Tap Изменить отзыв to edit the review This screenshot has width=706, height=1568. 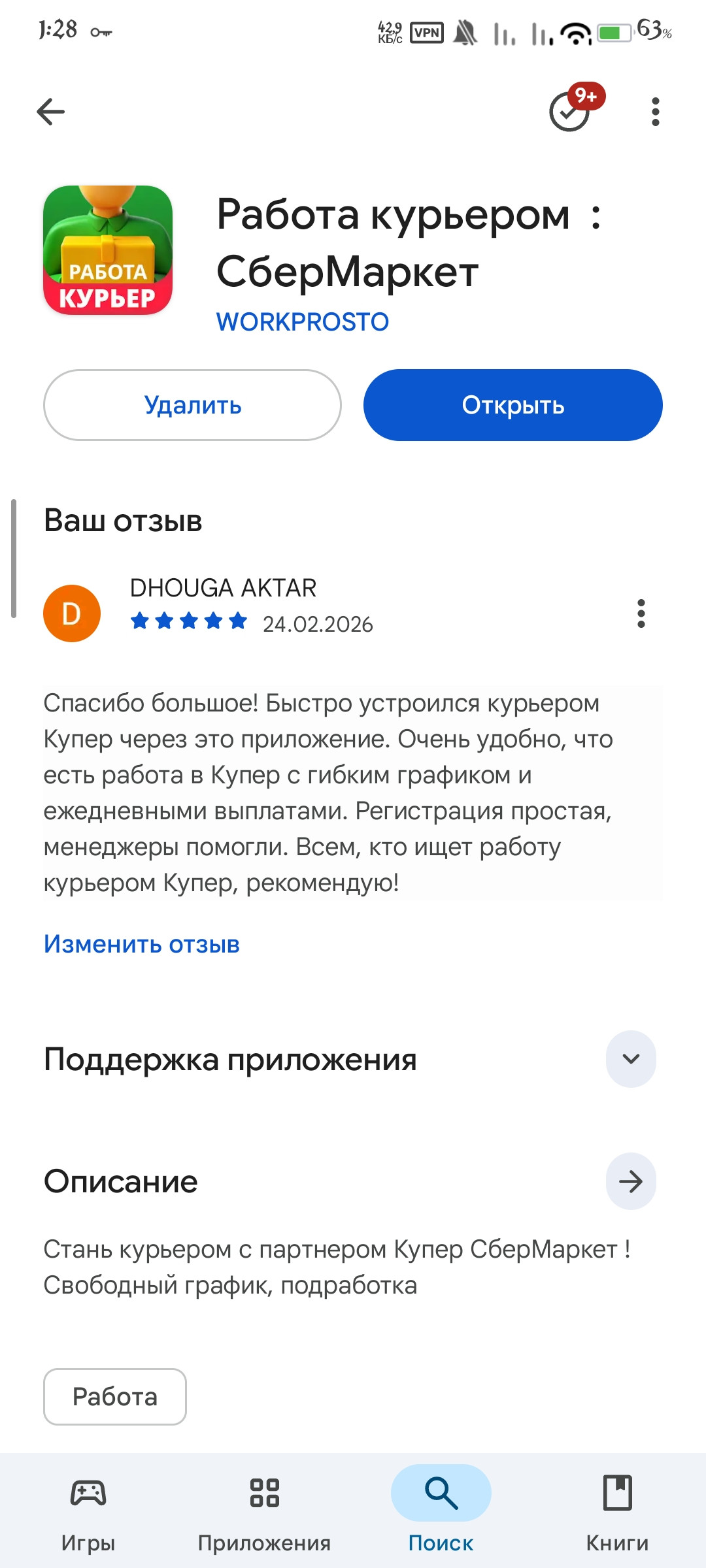pos(142,944)
